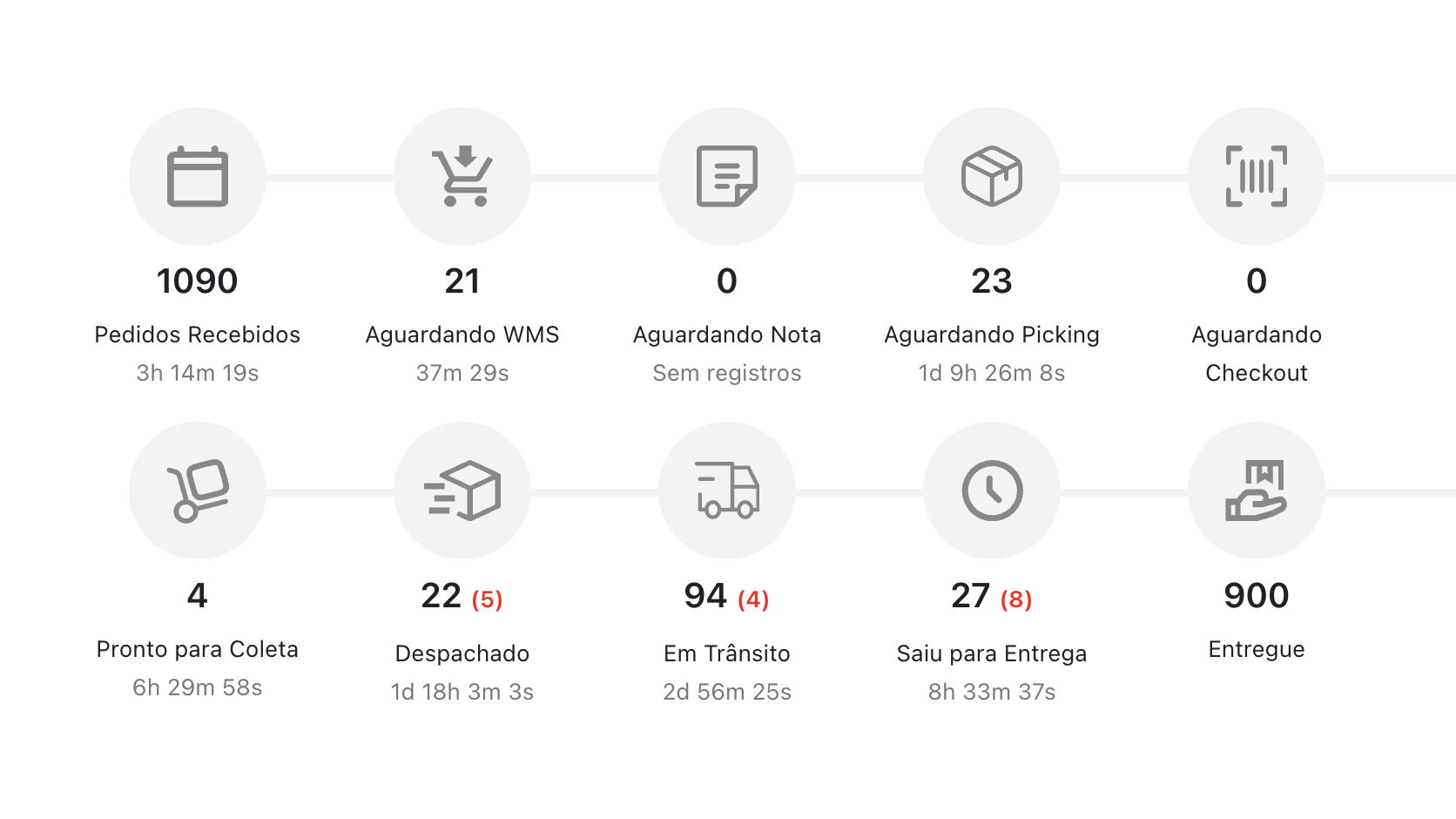Show orders Pronto para Coleta

tap(198, 491)
